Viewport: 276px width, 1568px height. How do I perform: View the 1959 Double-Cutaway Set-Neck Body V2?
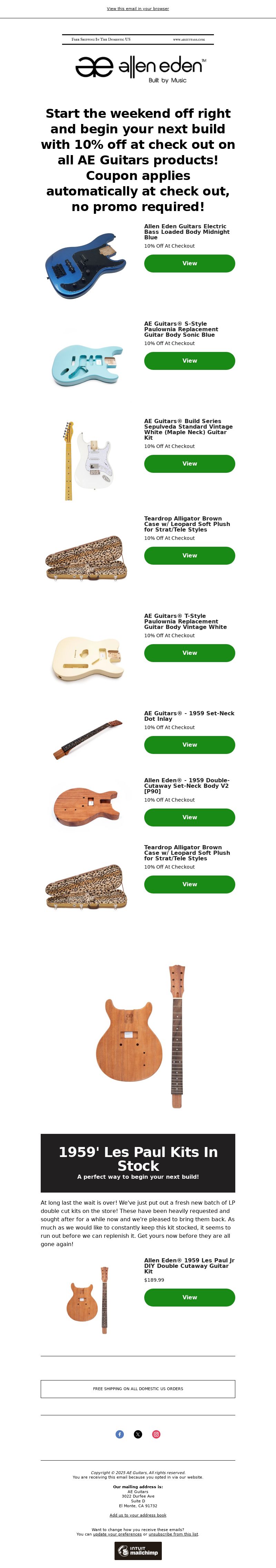point(189,818)
